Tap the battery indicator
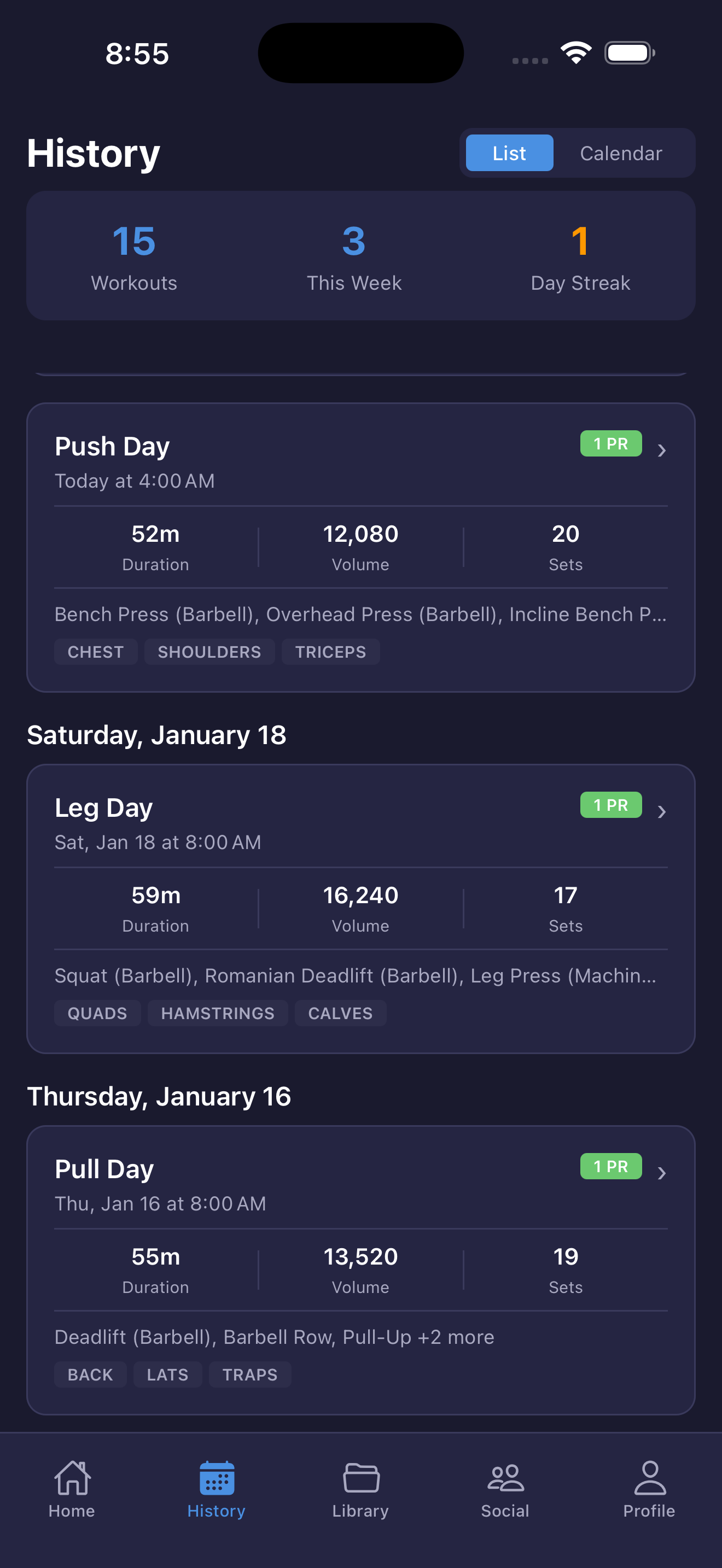The width and height of the screenshot is (722, 1568). tap(628, 52)
